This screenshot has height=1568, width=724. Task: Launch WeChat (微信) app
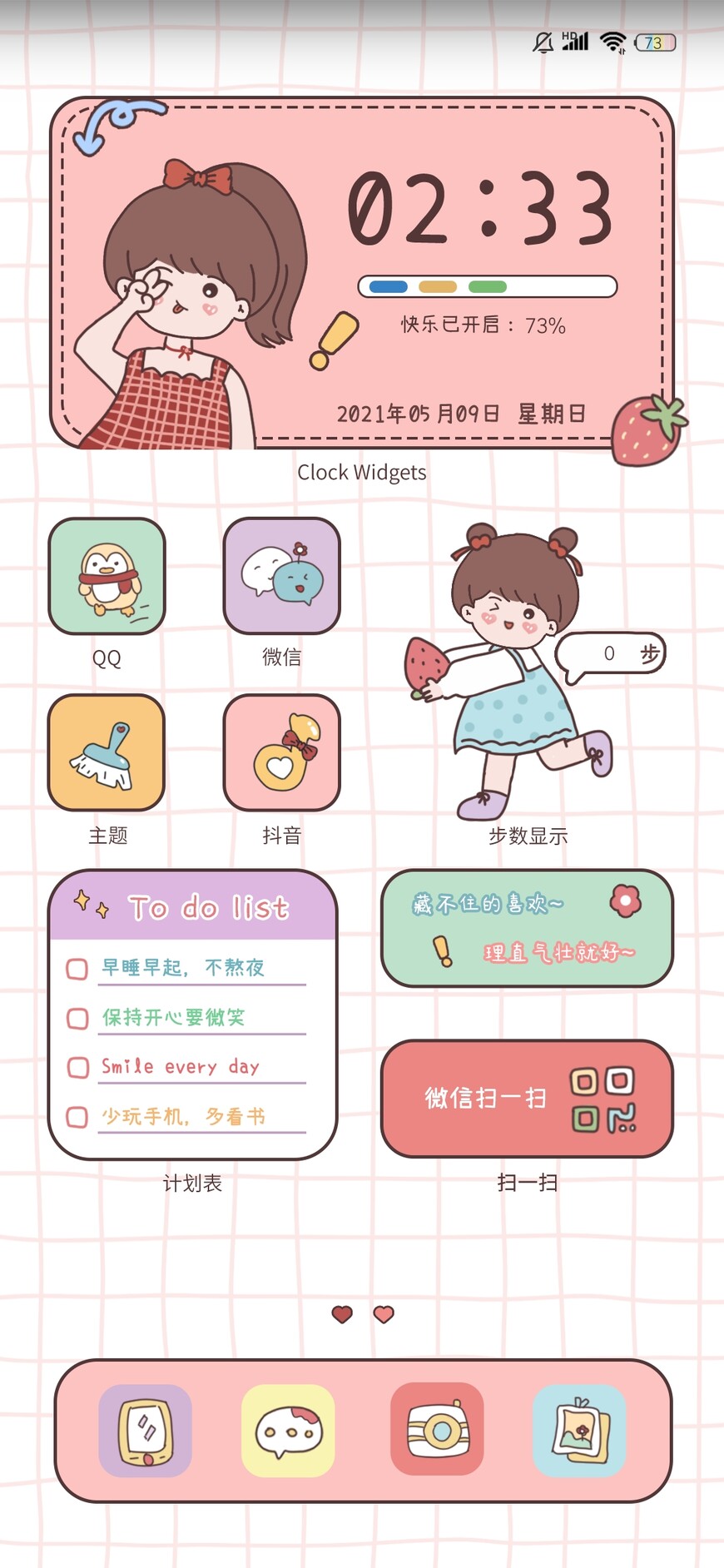point(281,576)
